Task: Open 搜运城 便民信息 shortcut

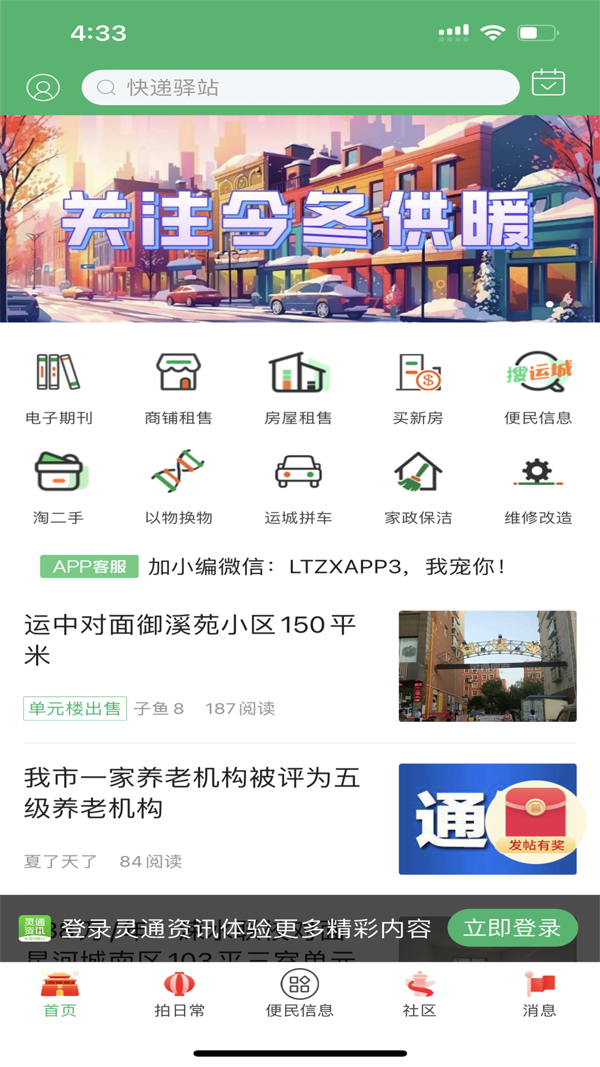Action: (x=538, y=388)
